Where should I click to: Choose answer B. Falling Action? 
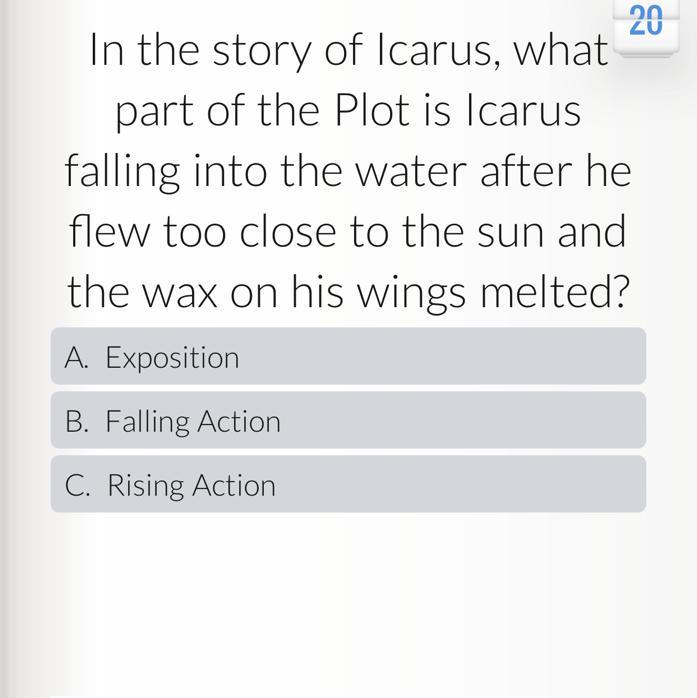coord(348,420)
